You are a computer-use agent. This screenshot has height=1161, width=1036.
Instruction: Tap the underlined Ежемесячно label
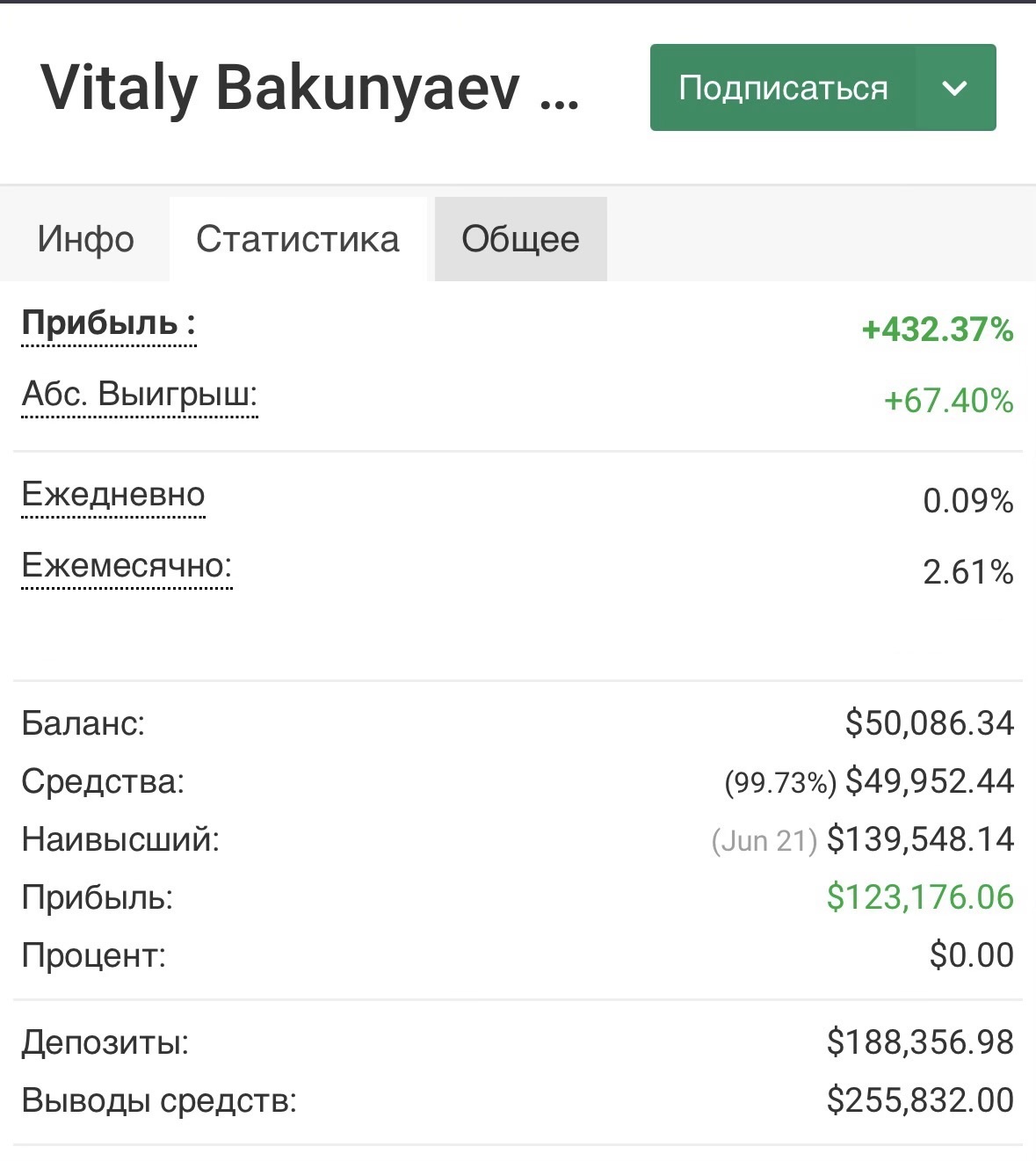(127, 565)
